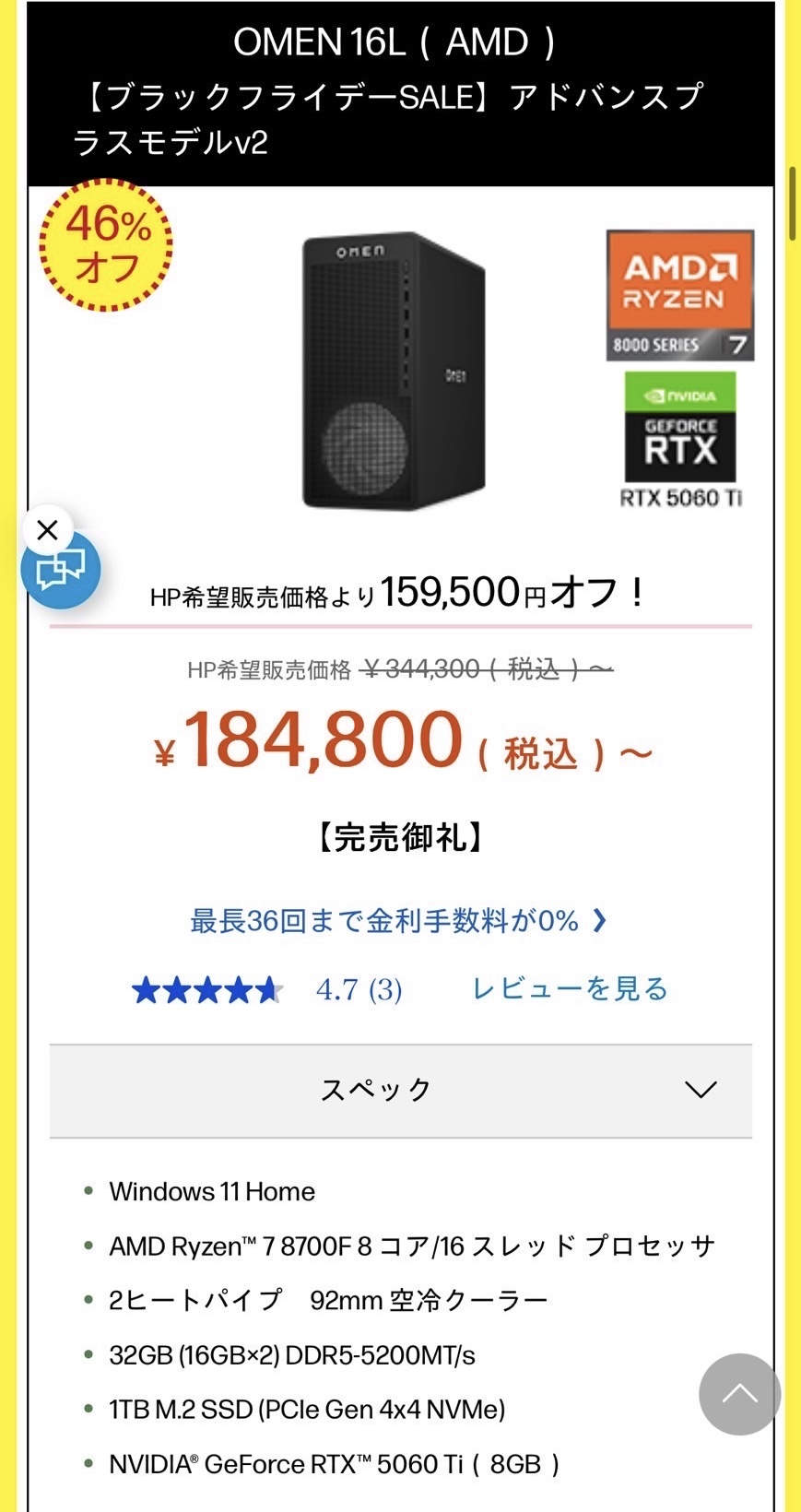Open the 0% interest installment link
Screen dimensions: 801x1512
point(398,920)
